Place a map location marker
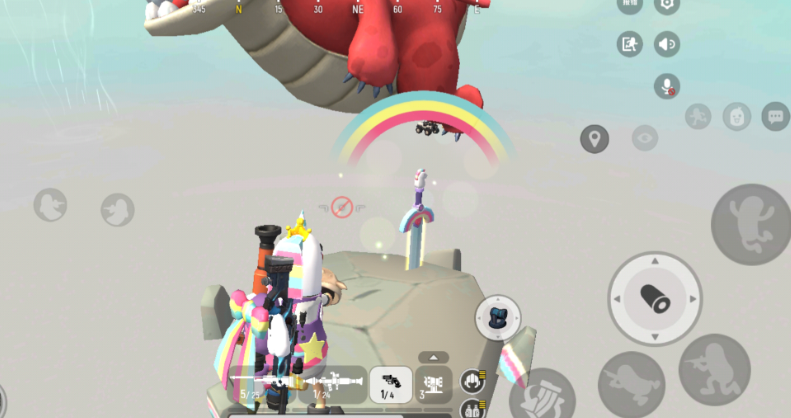791x418 pixels. coord(595,139)
